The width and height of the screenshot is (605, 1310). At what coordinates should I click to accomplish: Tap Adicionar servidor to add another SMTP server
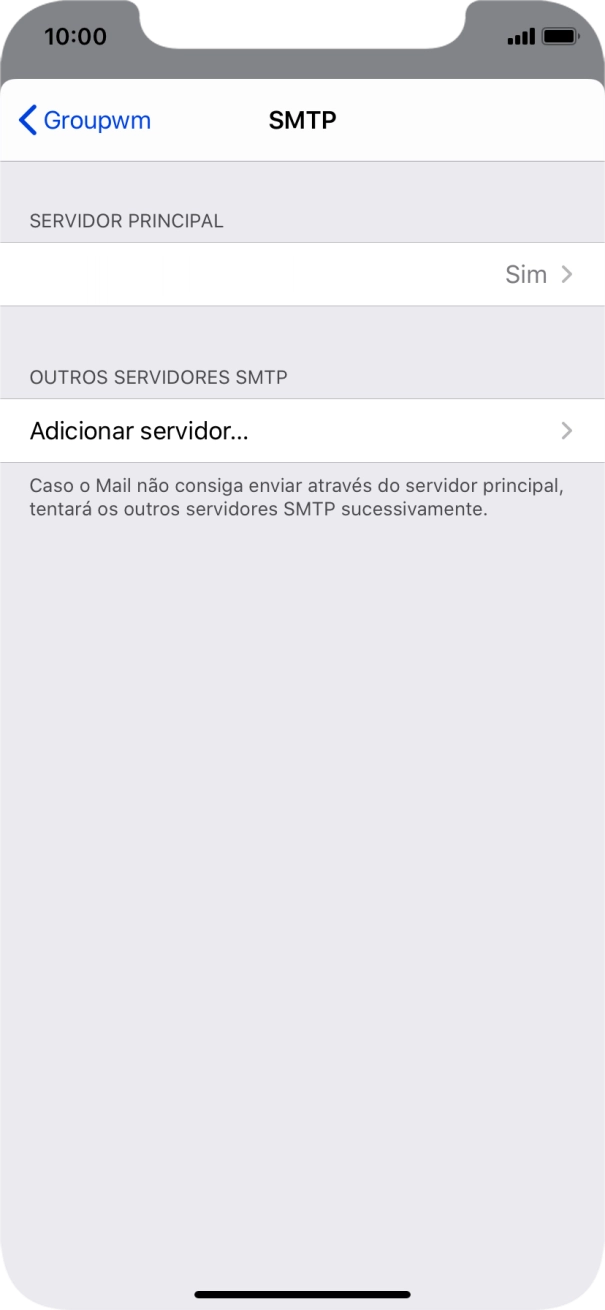(302, 431)
